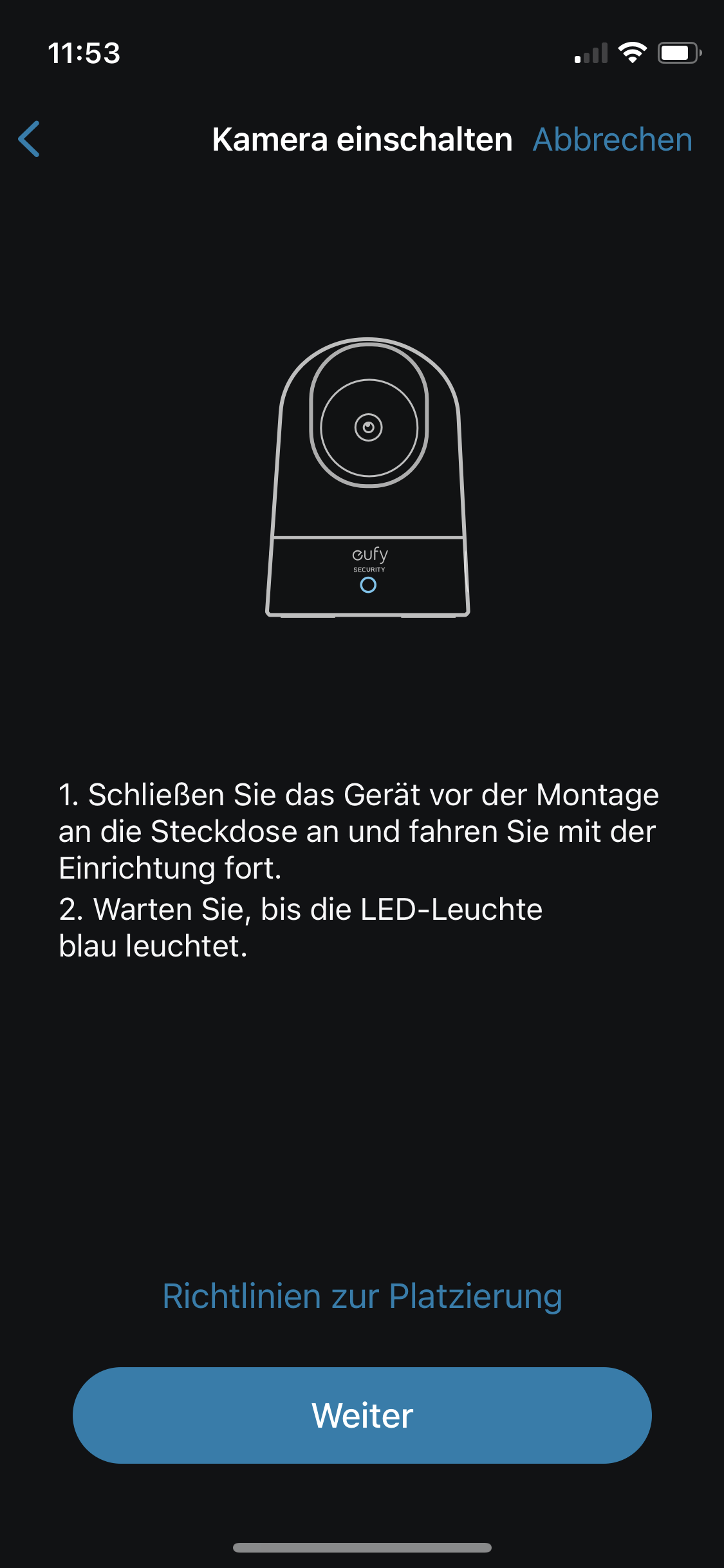
Task: Tap Abbrechen to cancel setup
Action: point(612,140)
